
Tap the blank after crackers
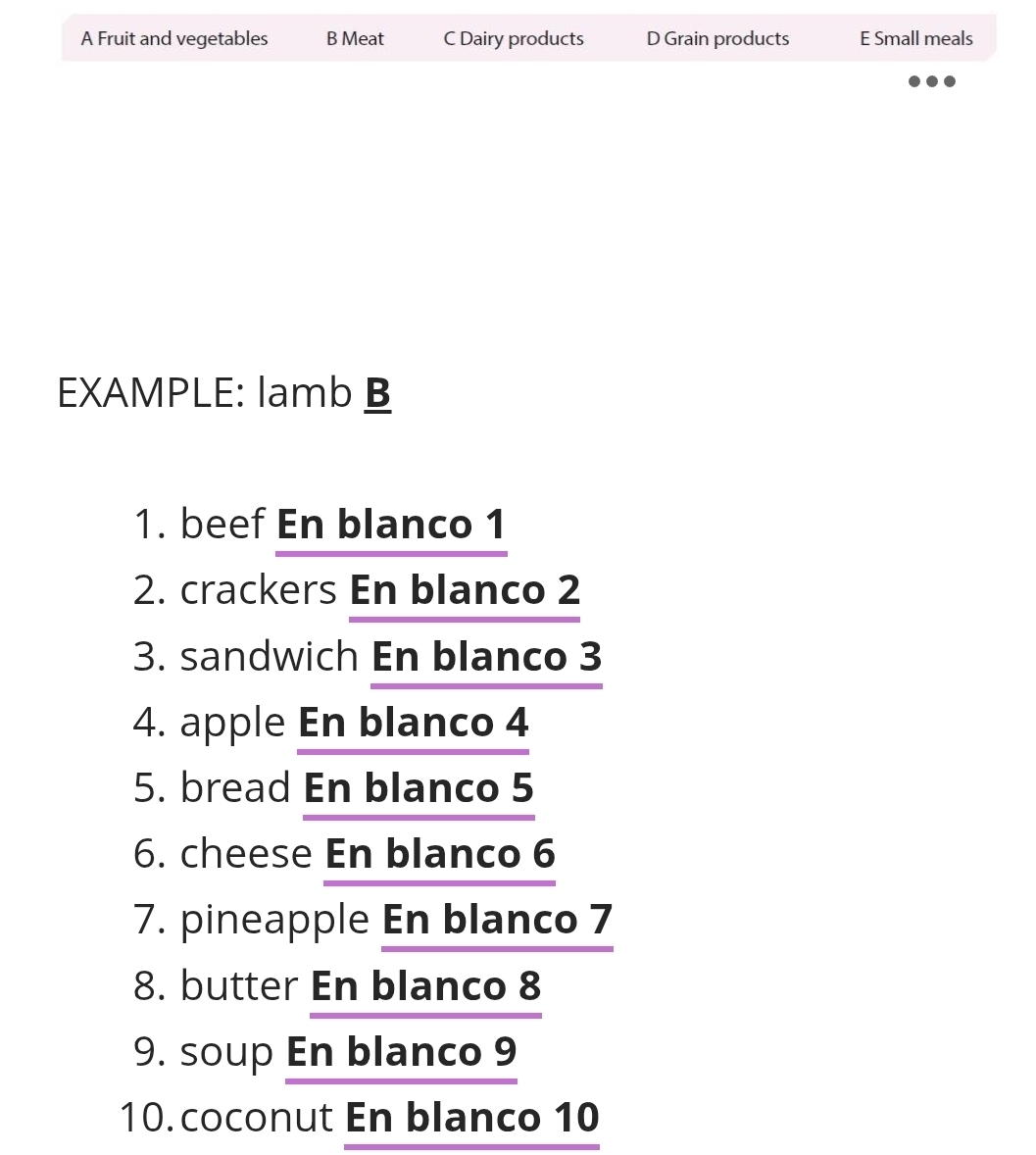coord(465,591)
